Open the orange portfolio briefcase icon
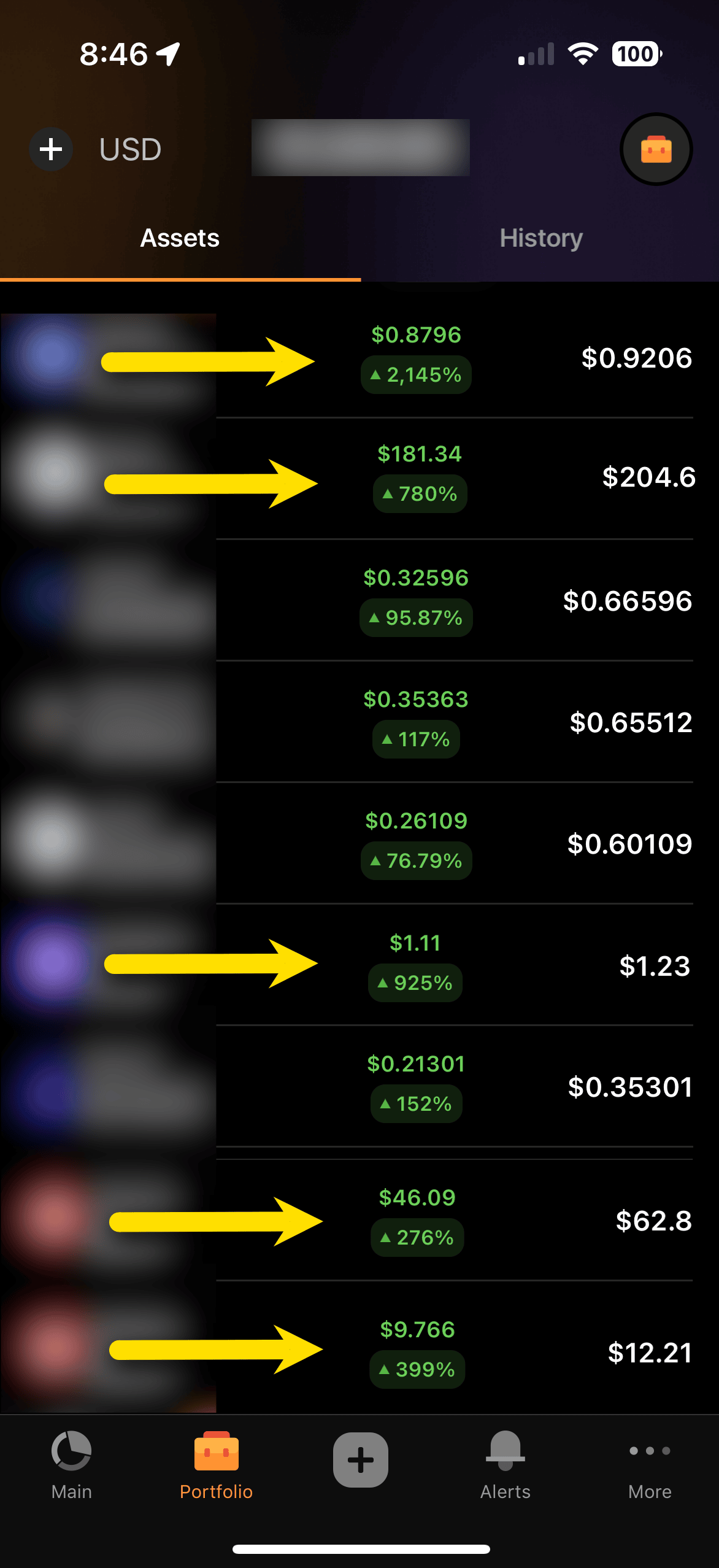 (x=656, y=149)
